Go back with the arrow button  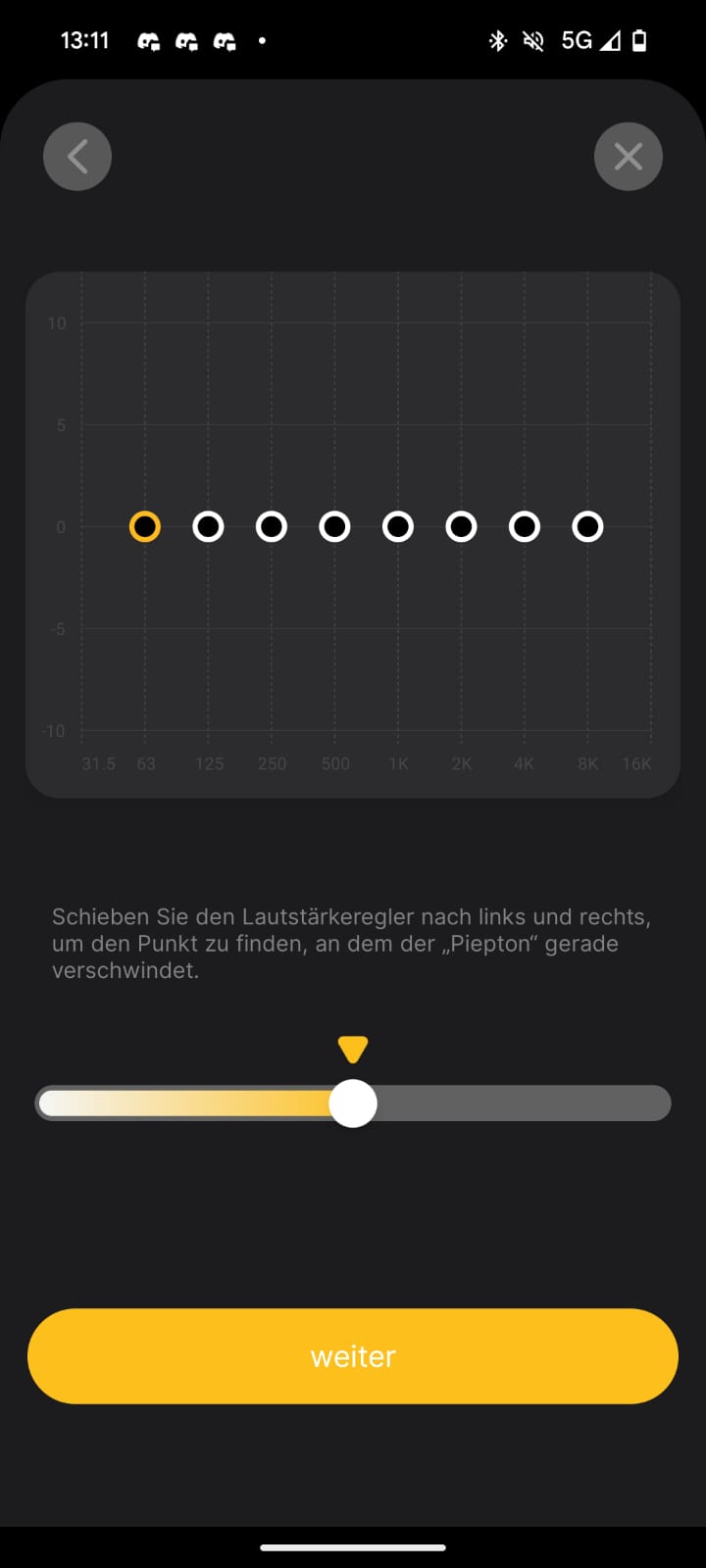[x=77, y=157]
